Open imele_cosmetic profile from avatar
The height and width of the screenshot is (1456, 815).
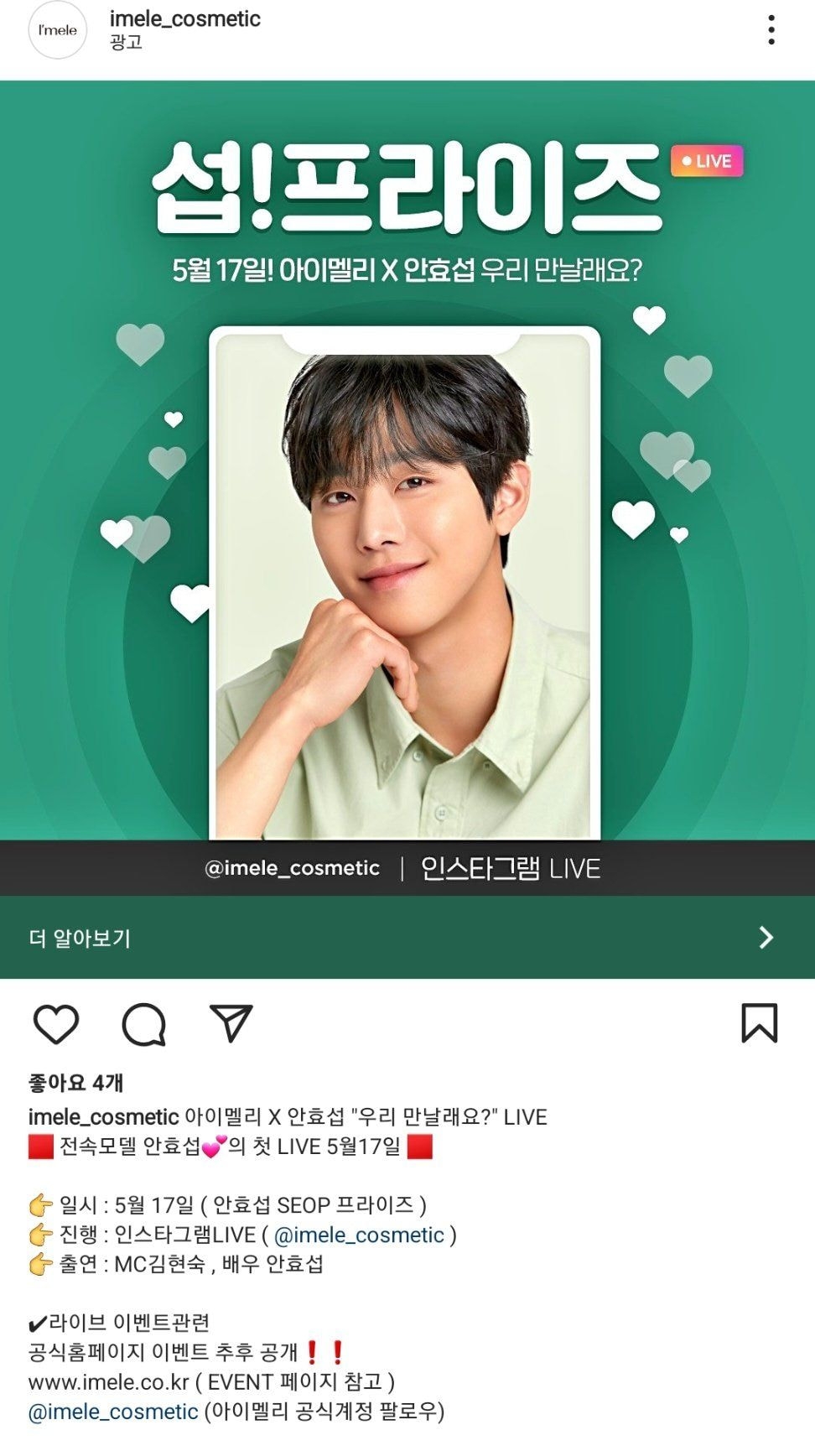(x=57, y=30)
